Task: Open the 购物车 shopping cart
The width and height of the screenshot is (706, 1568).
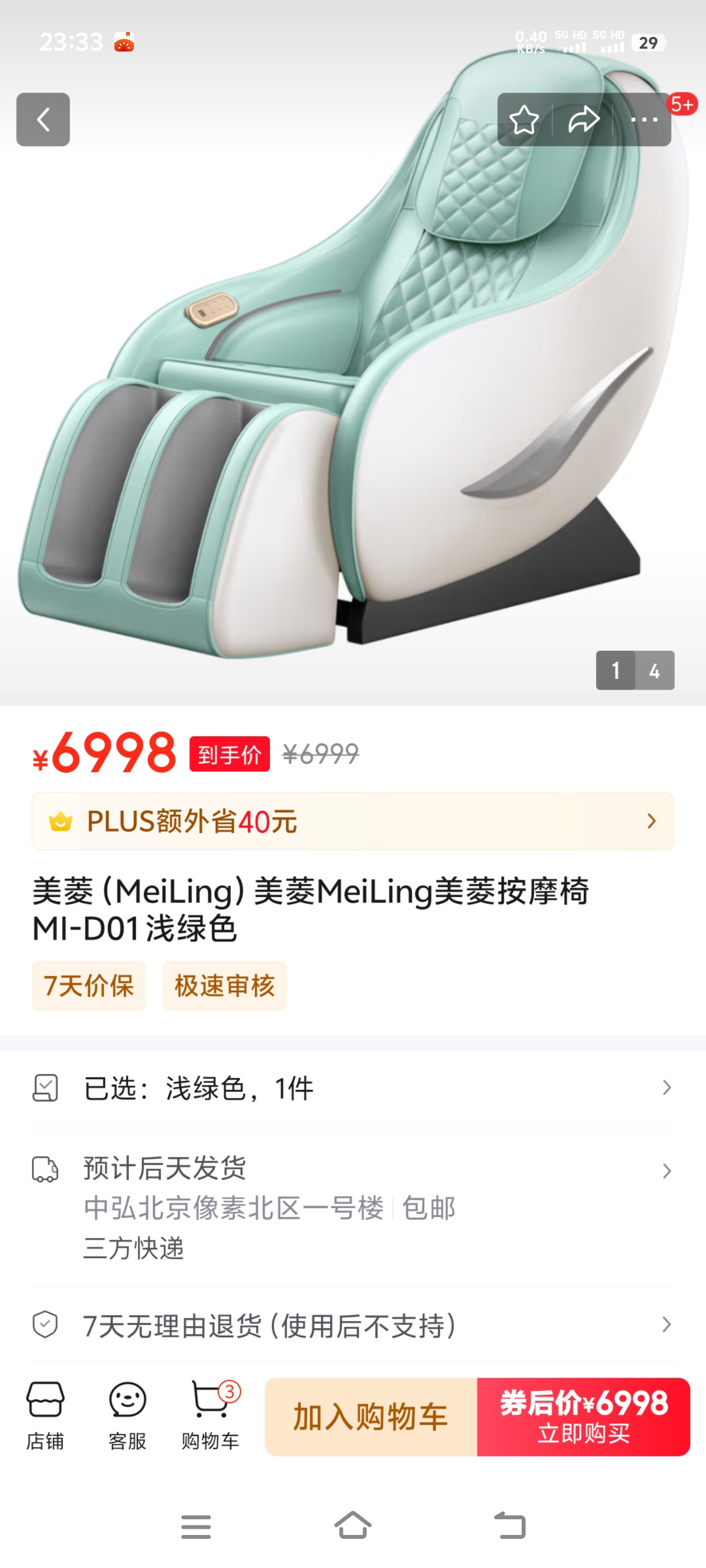Action: [211, 1416]
